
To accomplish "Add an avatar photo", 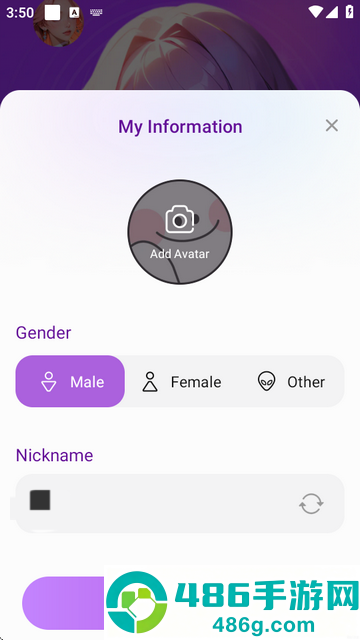I will pyautogui.click(x=180, y=232).
